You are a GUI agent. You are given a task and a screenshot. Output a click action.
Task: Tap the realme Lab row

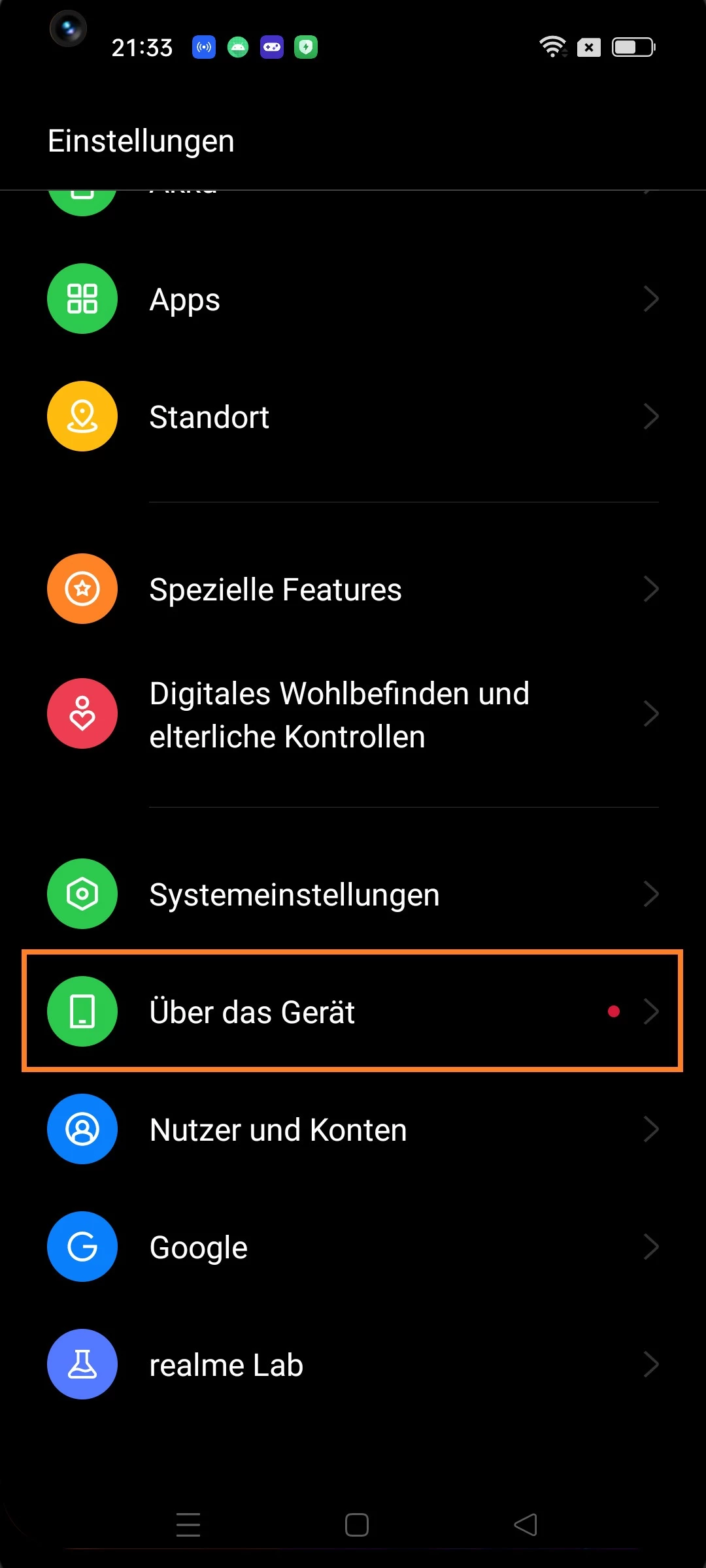[x=353, y=1364]
